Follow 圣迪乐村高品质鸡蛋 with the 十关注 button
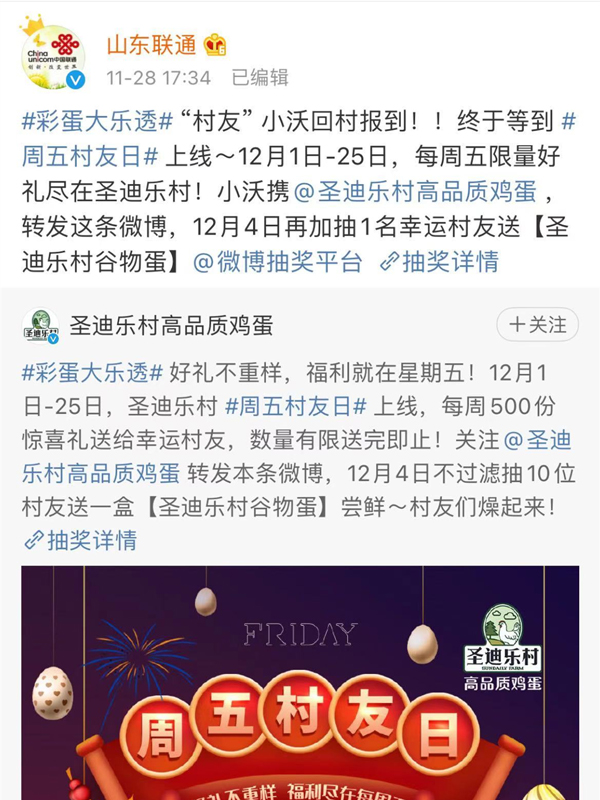 (x=537, y=324)
